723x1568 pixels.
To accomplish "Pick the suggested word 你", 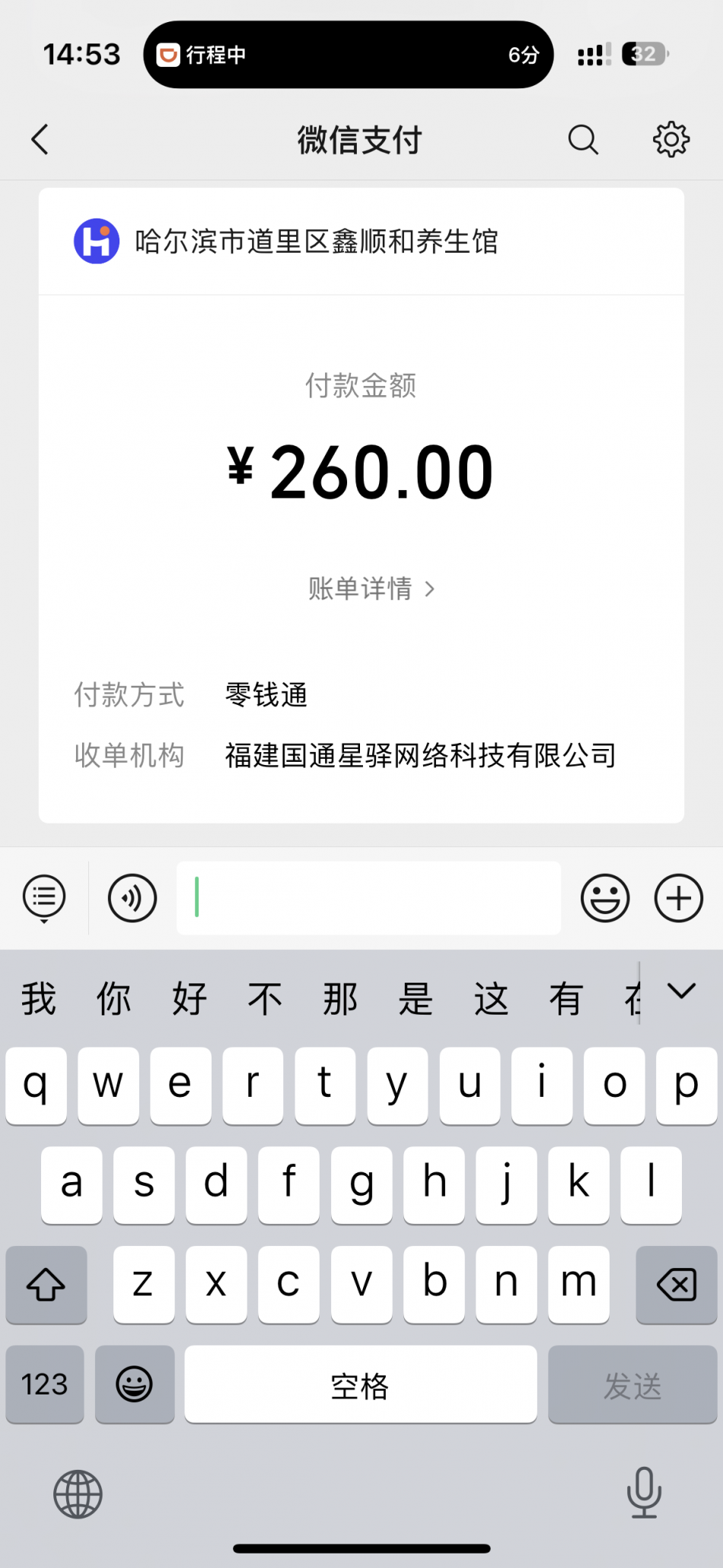I will click(113, 999).
